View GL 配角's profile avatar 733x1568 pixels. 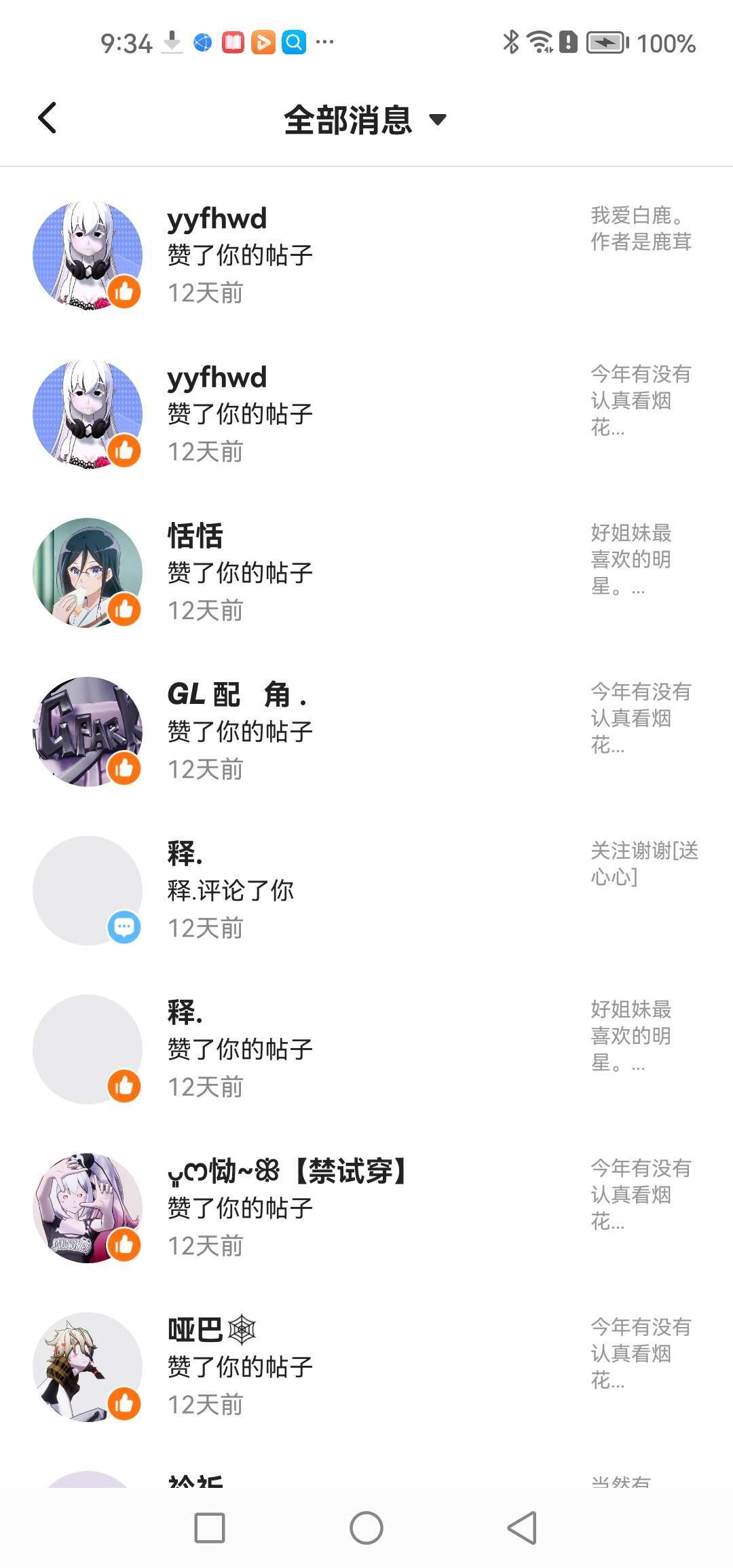click(x=88, y=732)
